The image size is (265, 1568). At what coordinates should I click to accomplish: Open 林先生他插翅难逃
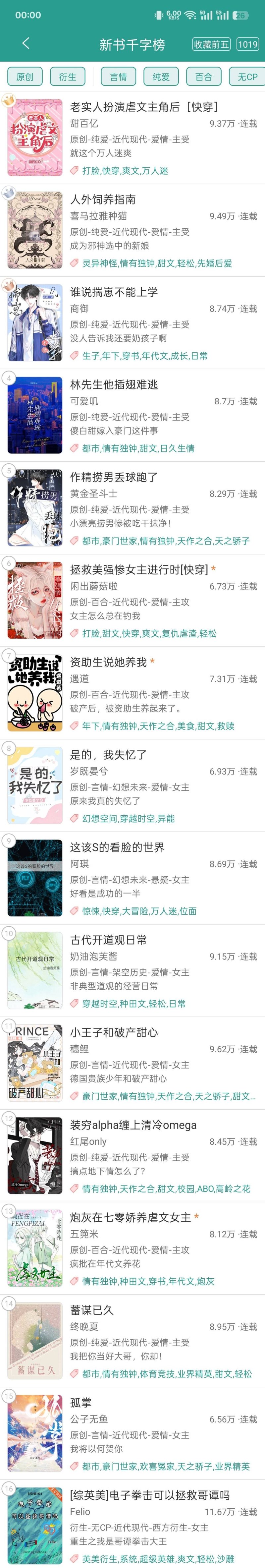[x=114, y=385]
